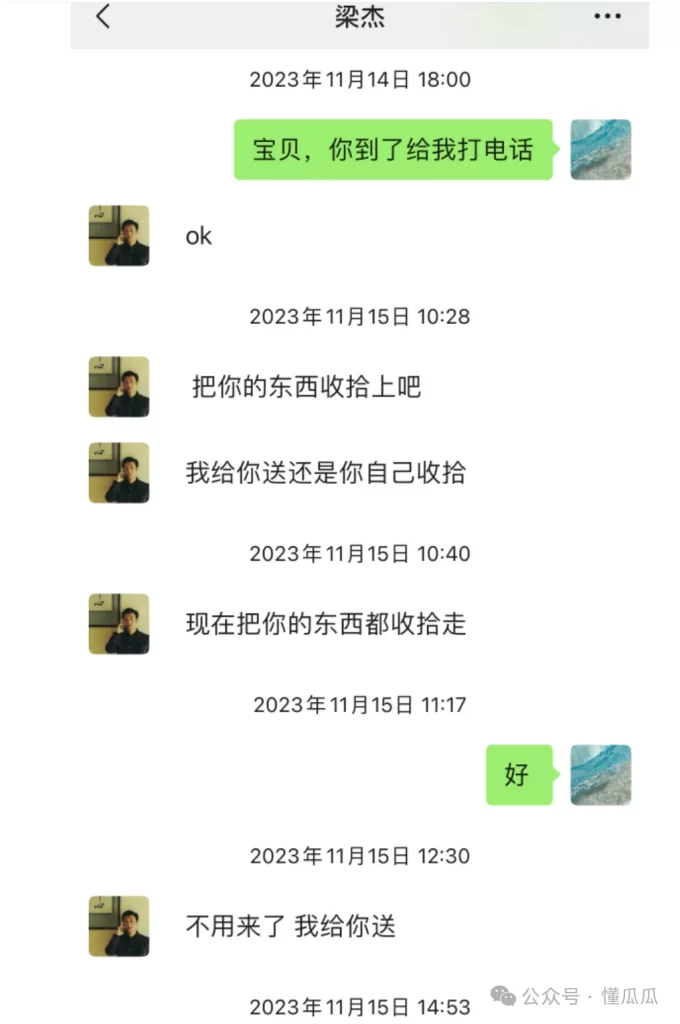The width and height of the screenshot is (680, 1024).
Task: Tap my avatar beside the "好" reply
Action: click(600, 775)
